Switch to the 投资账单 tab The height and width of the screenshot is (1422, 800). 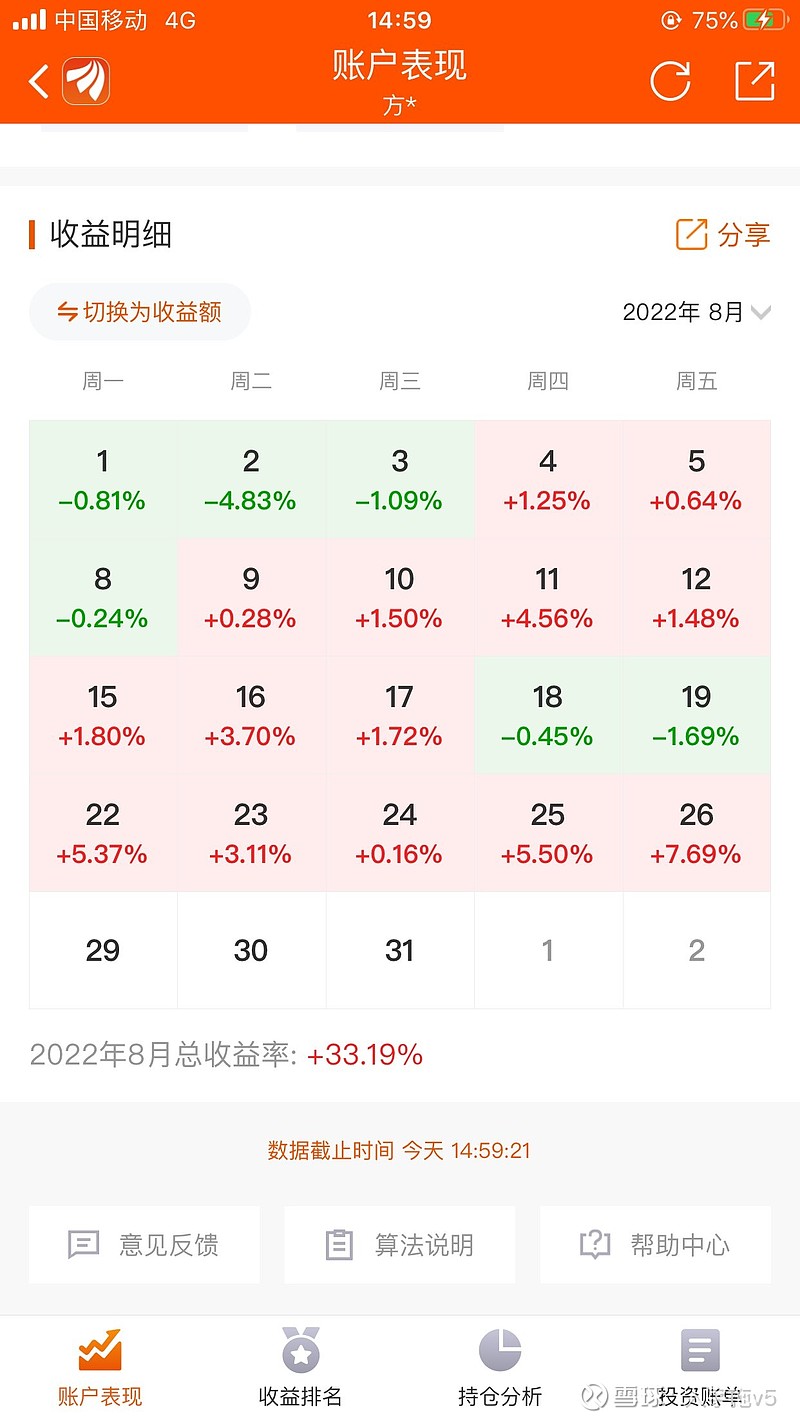[699, 1368]
